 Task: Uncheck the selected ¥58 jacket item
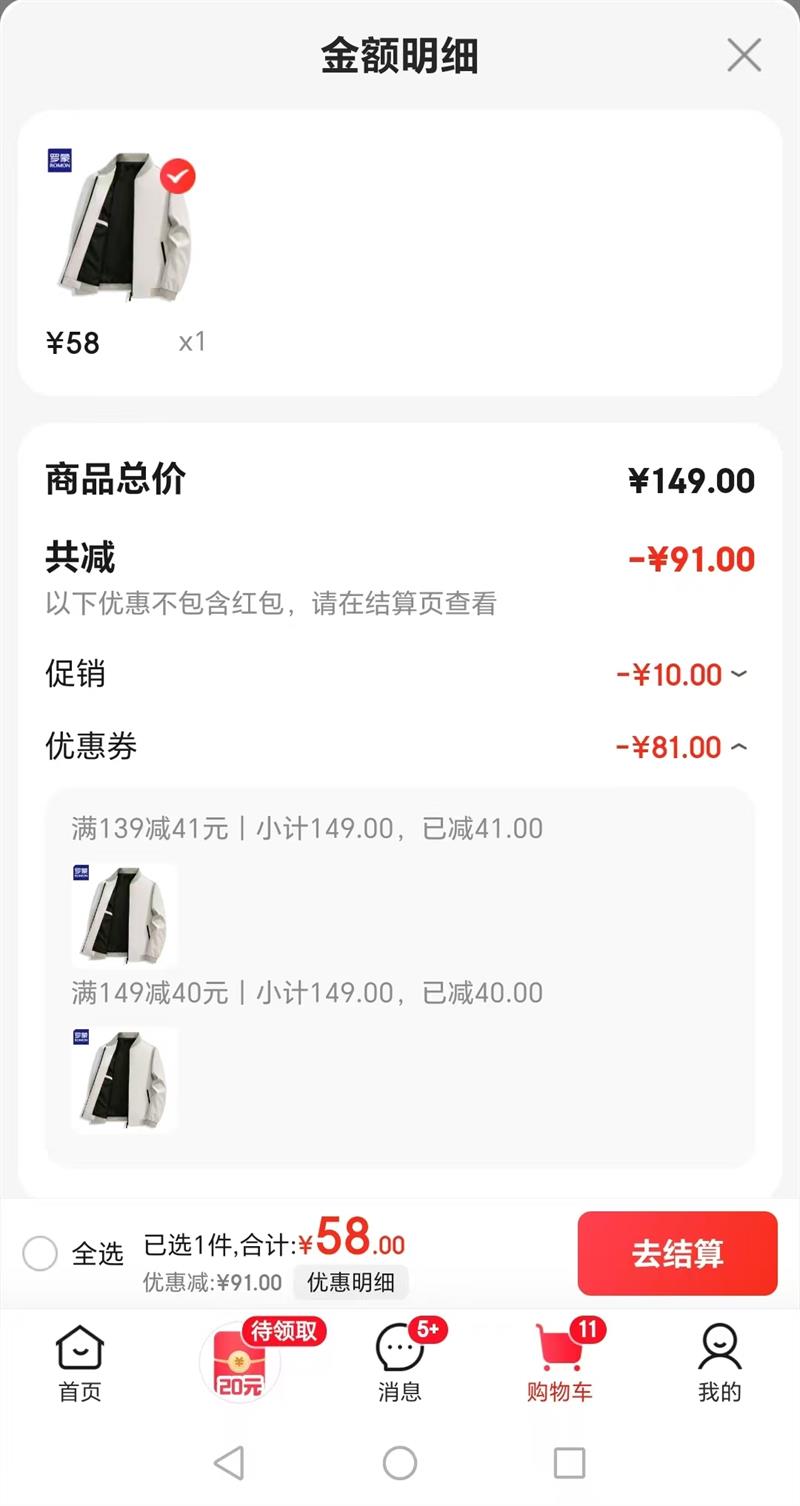coord(178,177)
